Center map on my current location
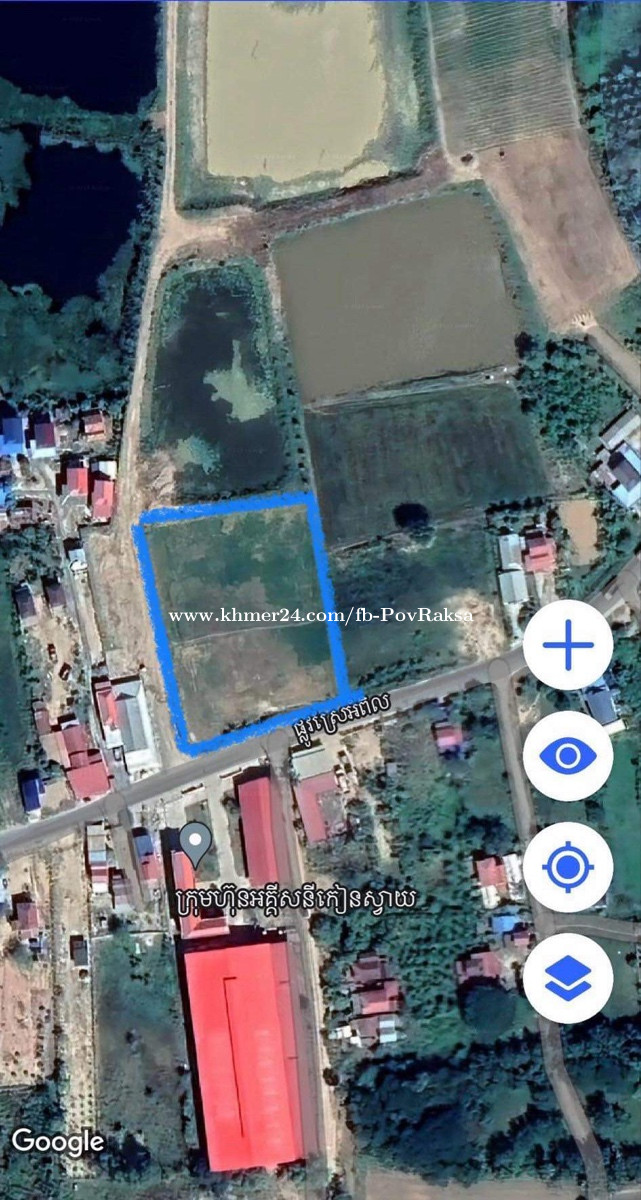 click(568, 867)
